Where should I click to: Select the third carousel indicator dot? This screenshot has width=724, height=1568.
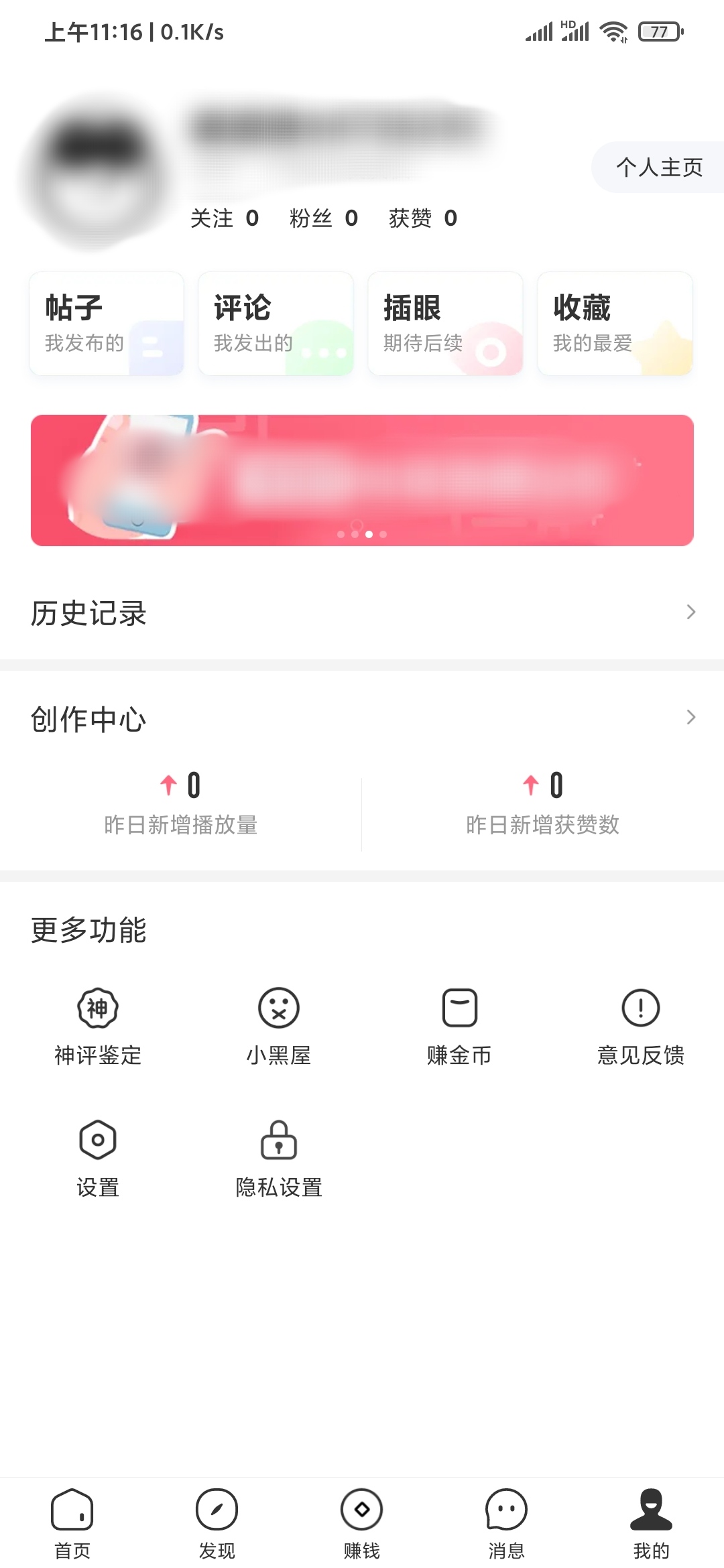coord(367,533)
